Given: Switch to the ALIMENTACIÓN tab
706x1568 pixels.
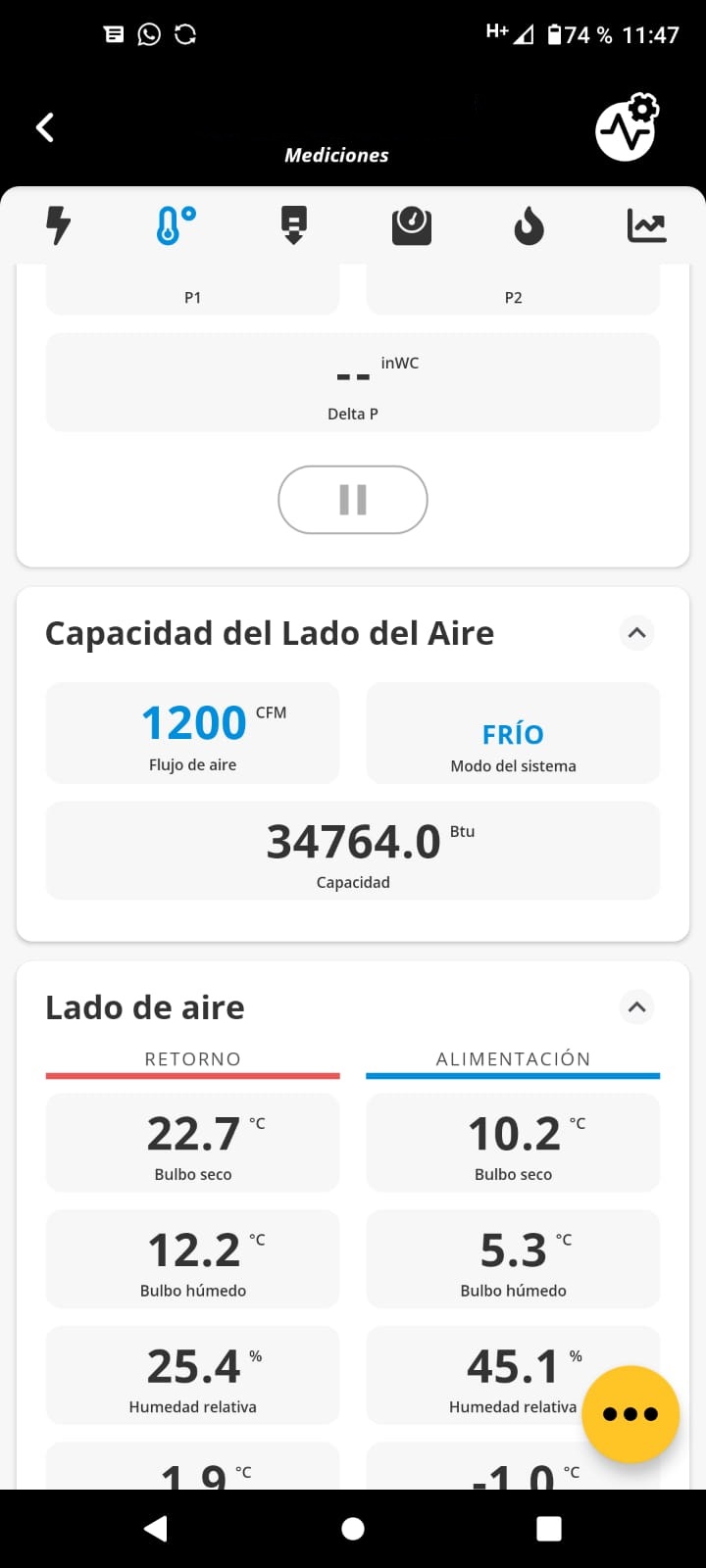Looking at the screenshot, I should 513,1058.
